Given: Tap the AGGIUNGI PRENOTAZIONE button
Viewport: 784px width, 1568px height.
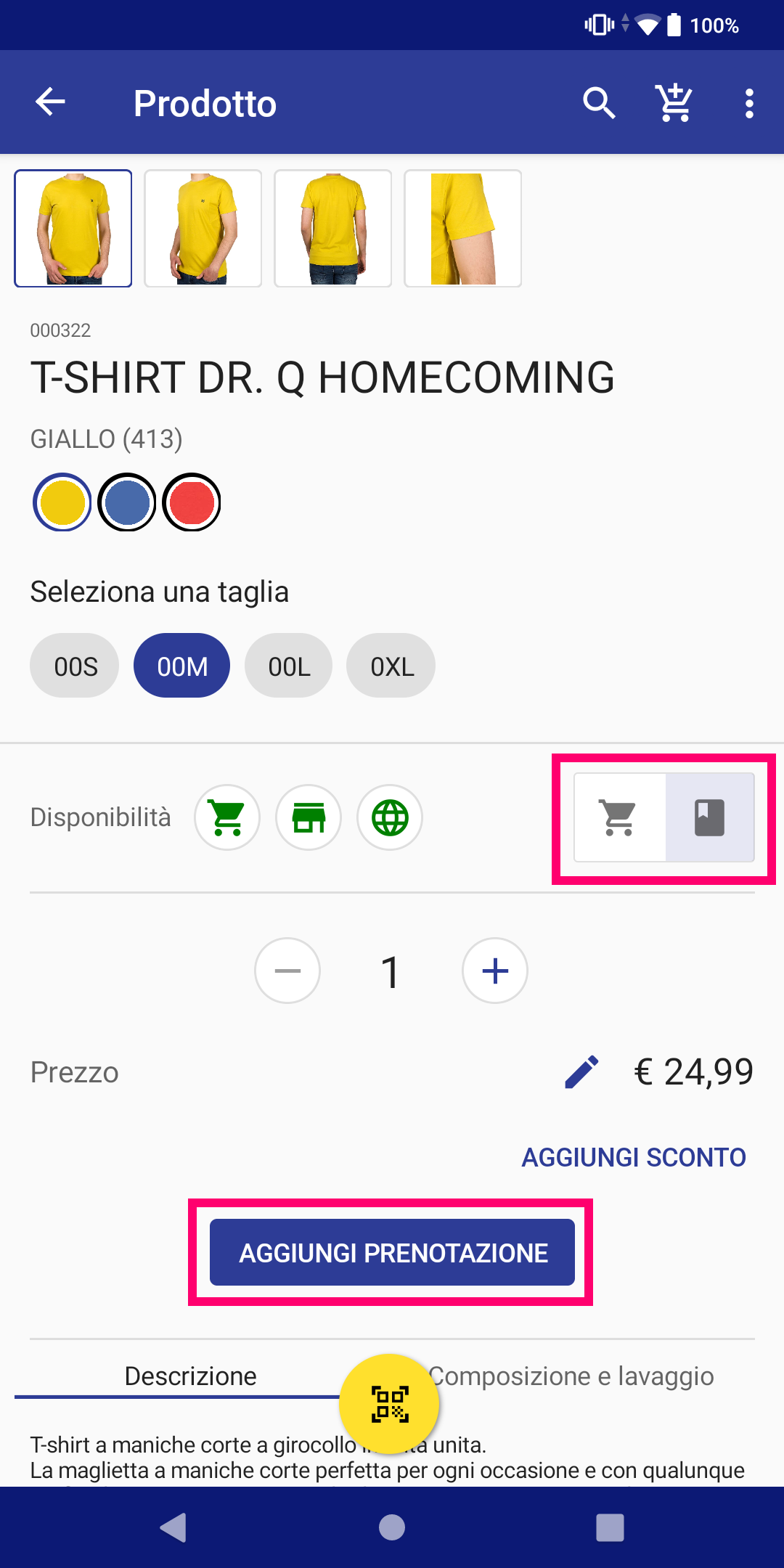Looking at the screenshot, I should click(392, 1252).
